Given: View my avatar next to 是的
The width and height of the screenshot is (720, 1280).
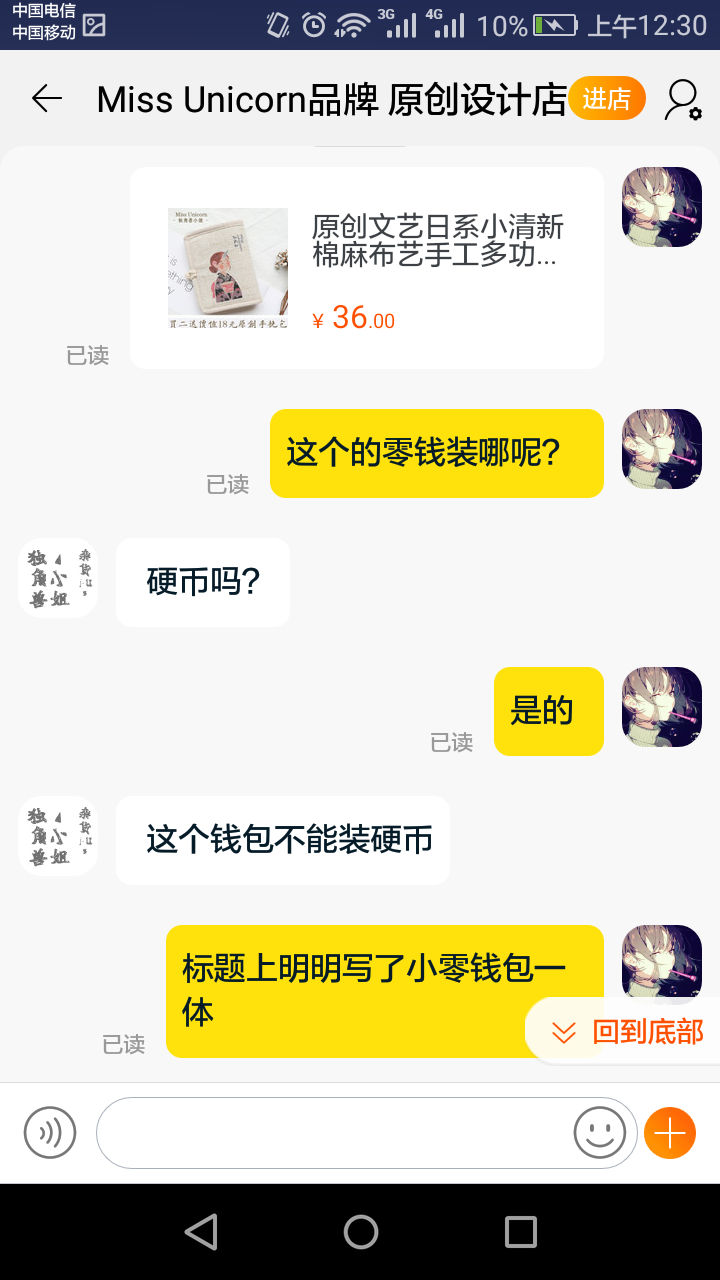Looking at the screenshot, I should [662, 707].
